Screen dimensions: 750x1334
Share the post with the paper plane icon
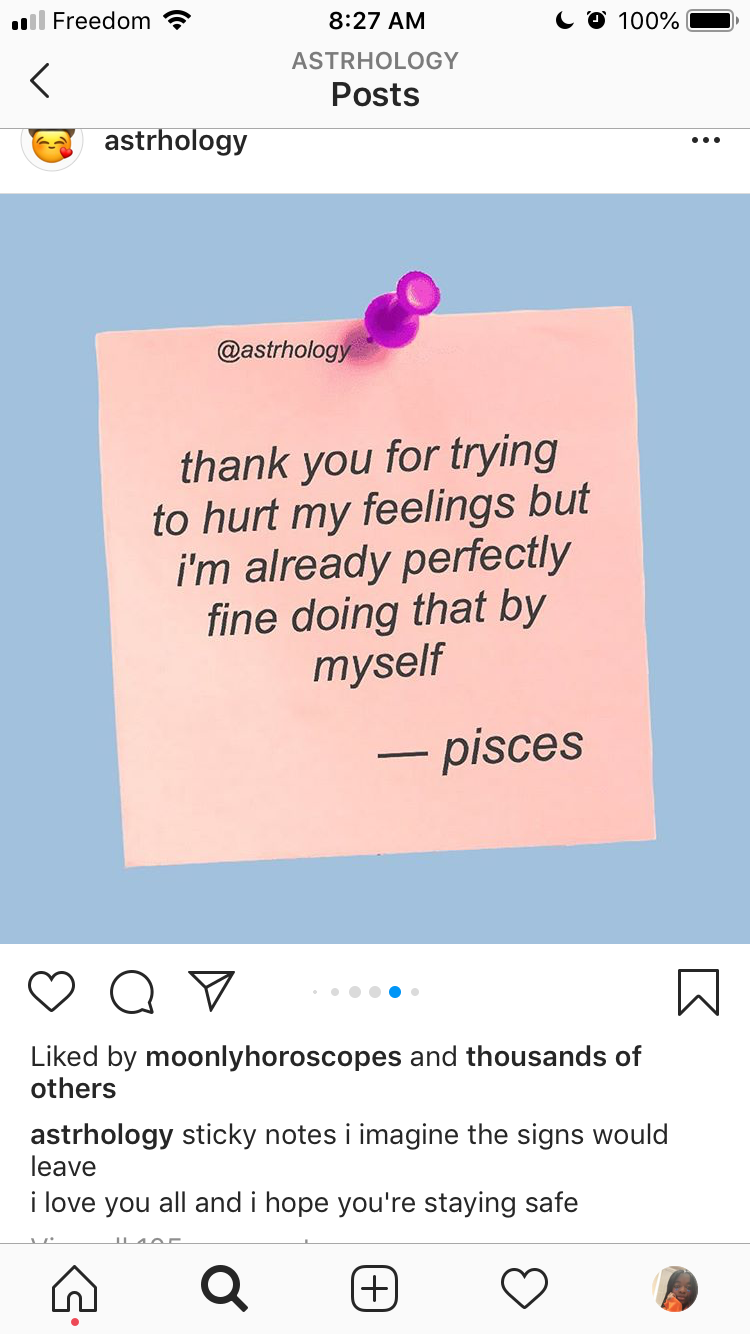(211, 991)
